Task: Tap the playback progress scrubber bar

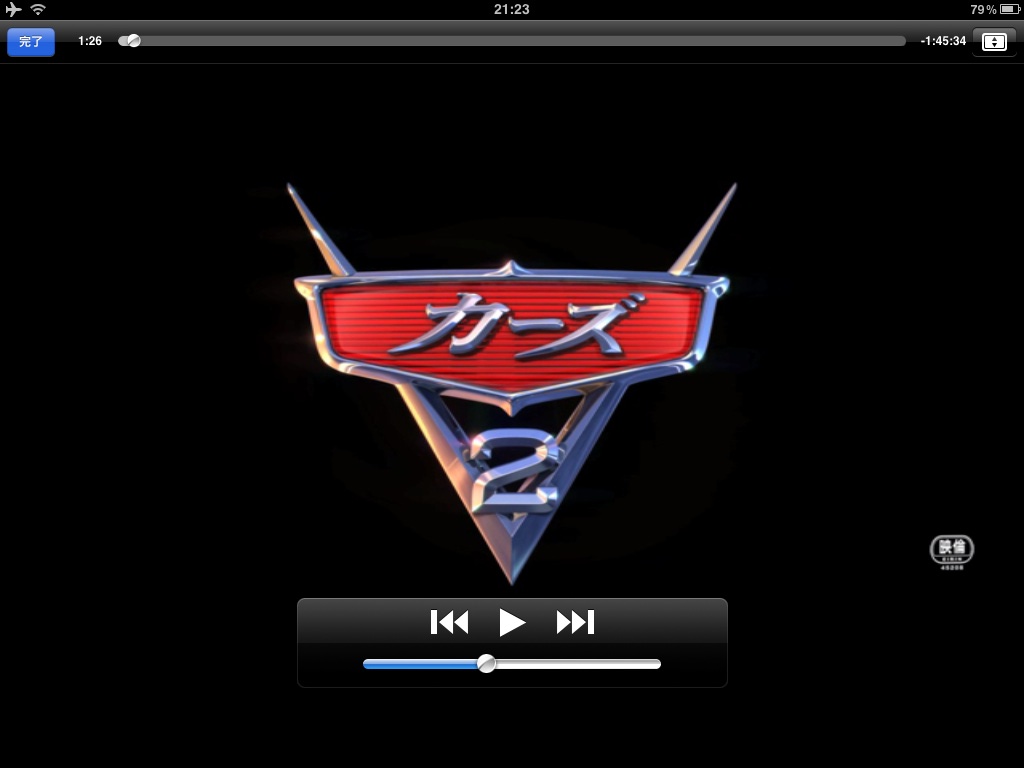Action: pos(520,41)
